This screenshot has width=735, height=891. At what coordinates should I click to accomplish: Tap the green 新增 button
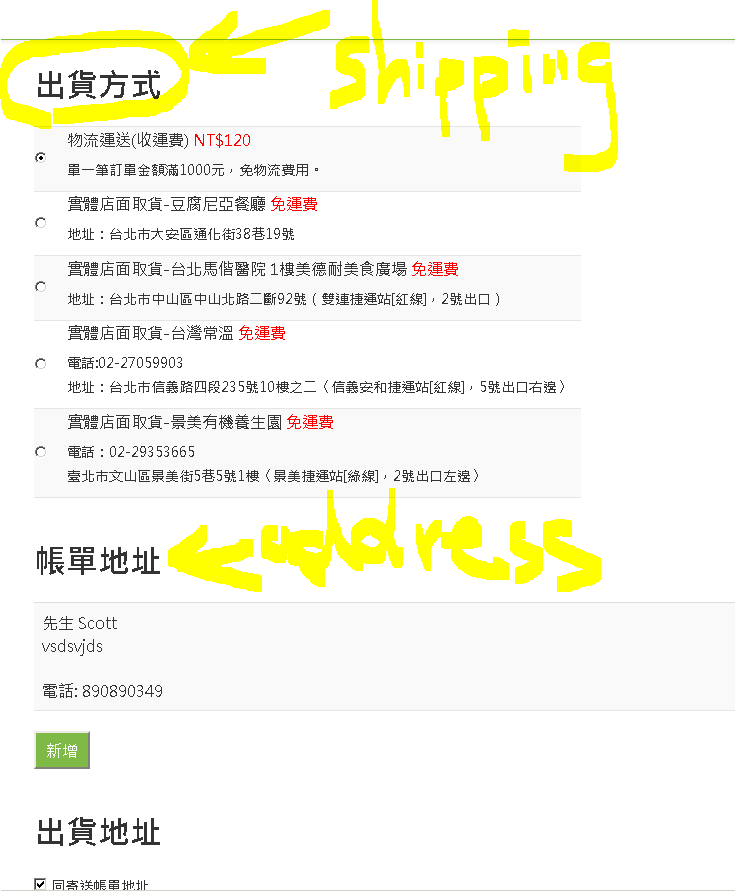(62, 751)
